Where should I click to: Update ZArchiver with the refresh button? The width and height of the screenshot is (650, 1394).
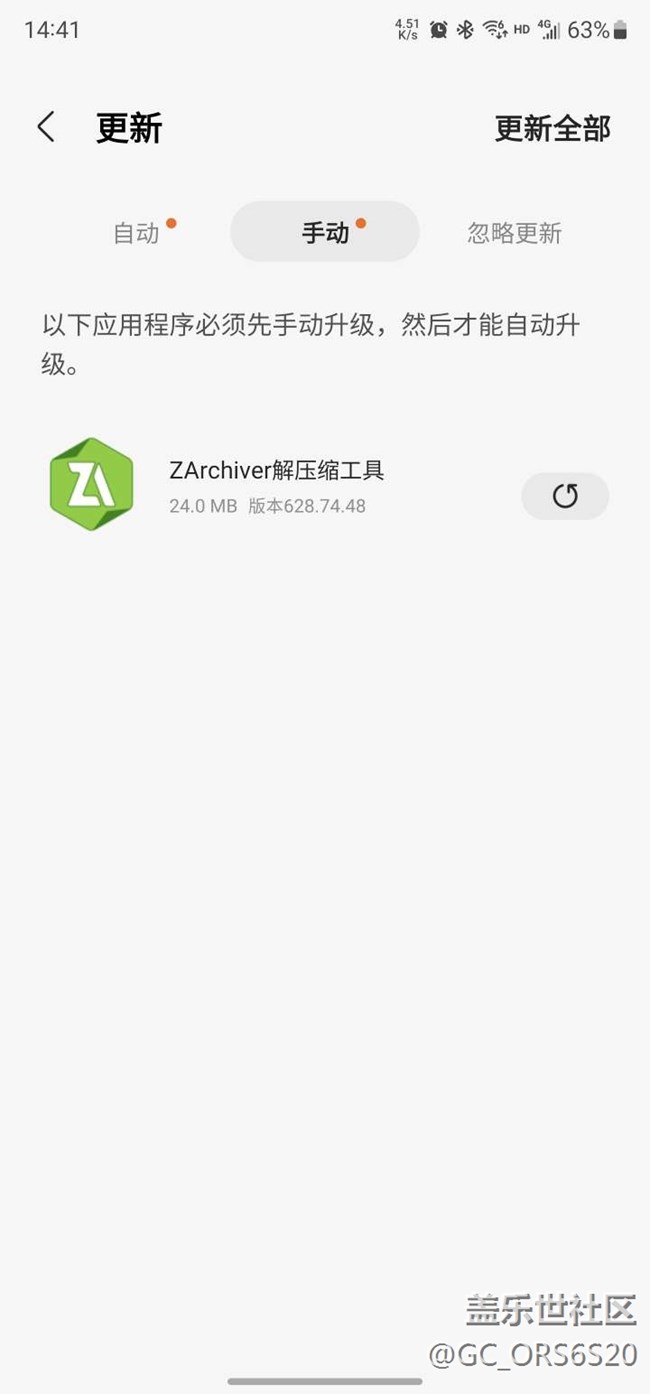coord(565,496)
